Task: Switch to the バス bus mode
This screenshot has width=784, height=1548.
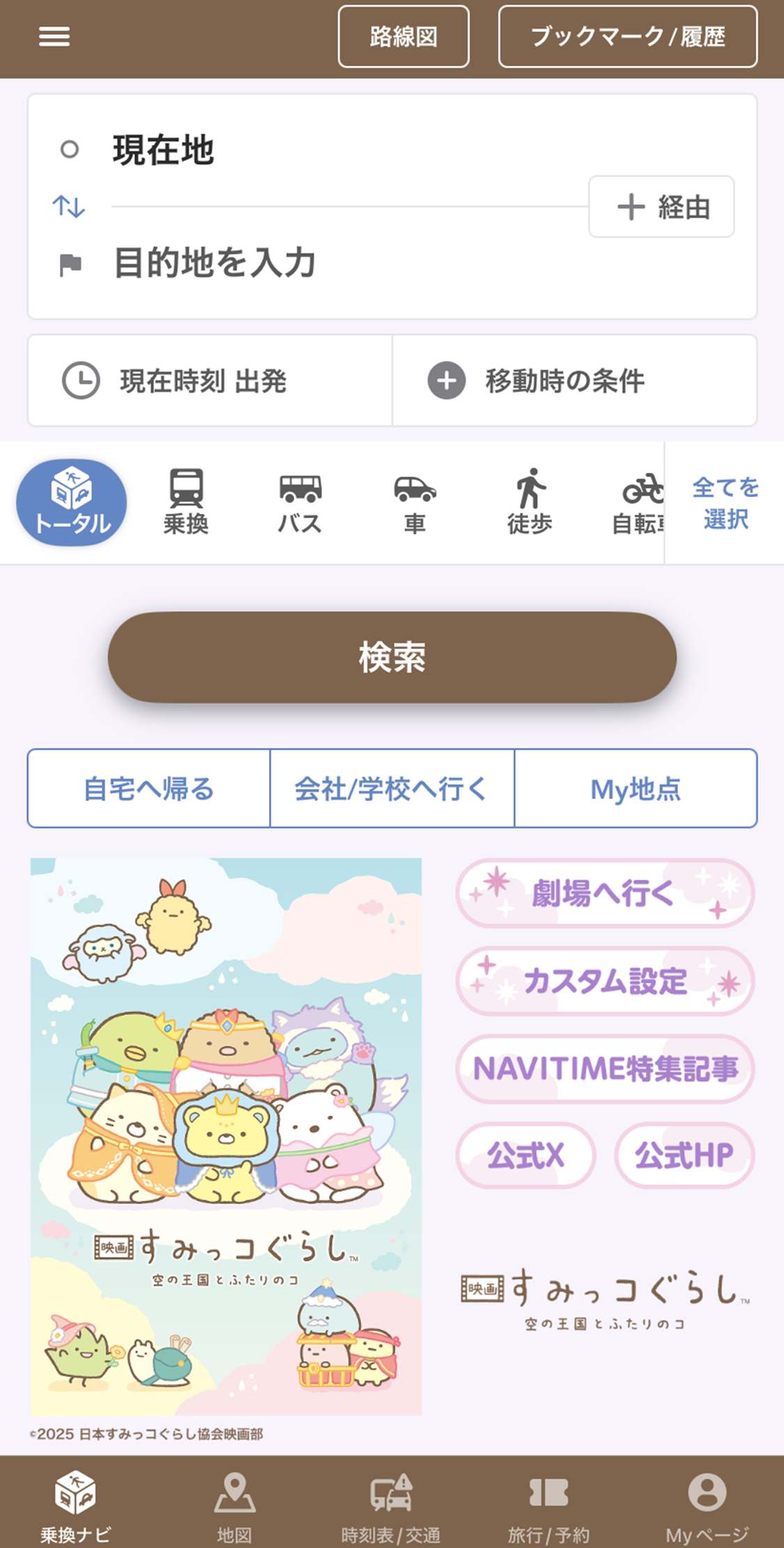Action: coord(300,502)
